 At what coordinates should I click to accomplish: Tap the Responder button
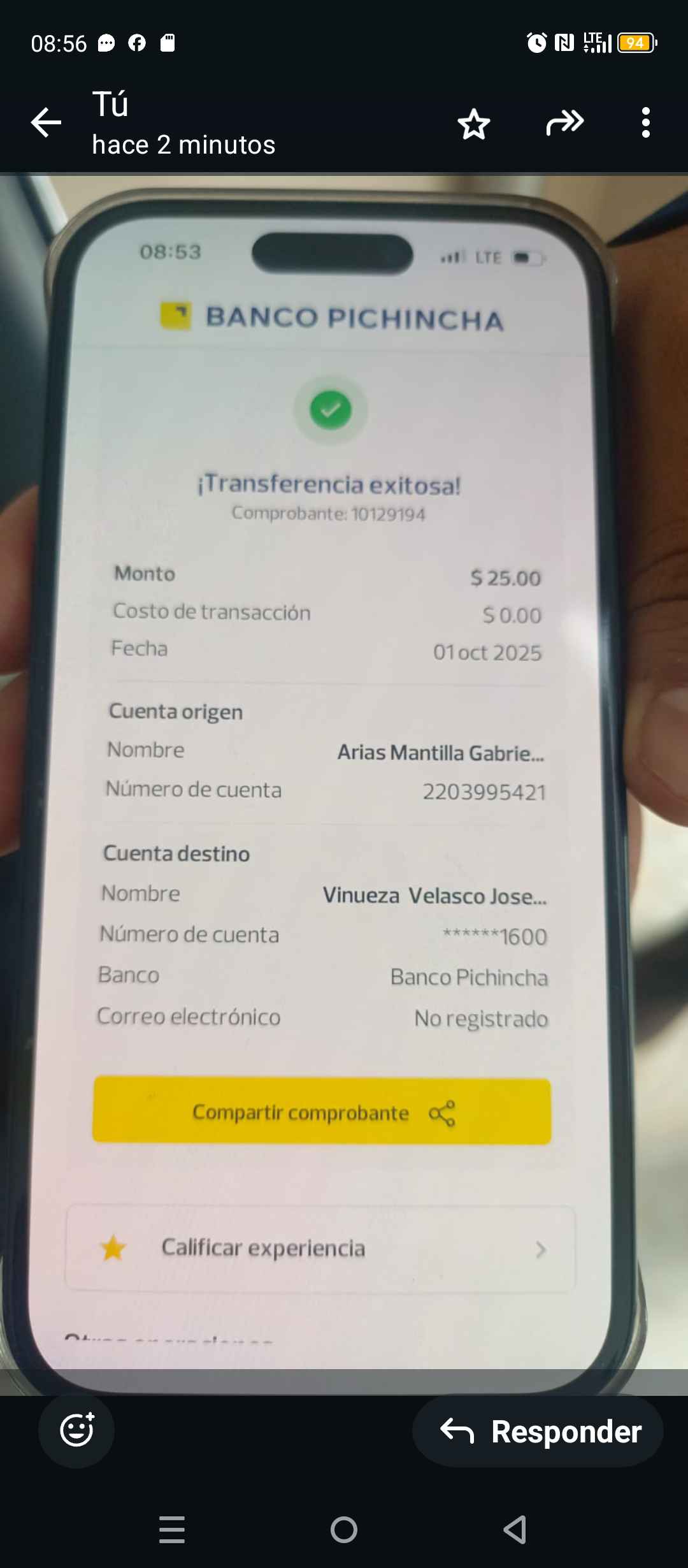539,1431
